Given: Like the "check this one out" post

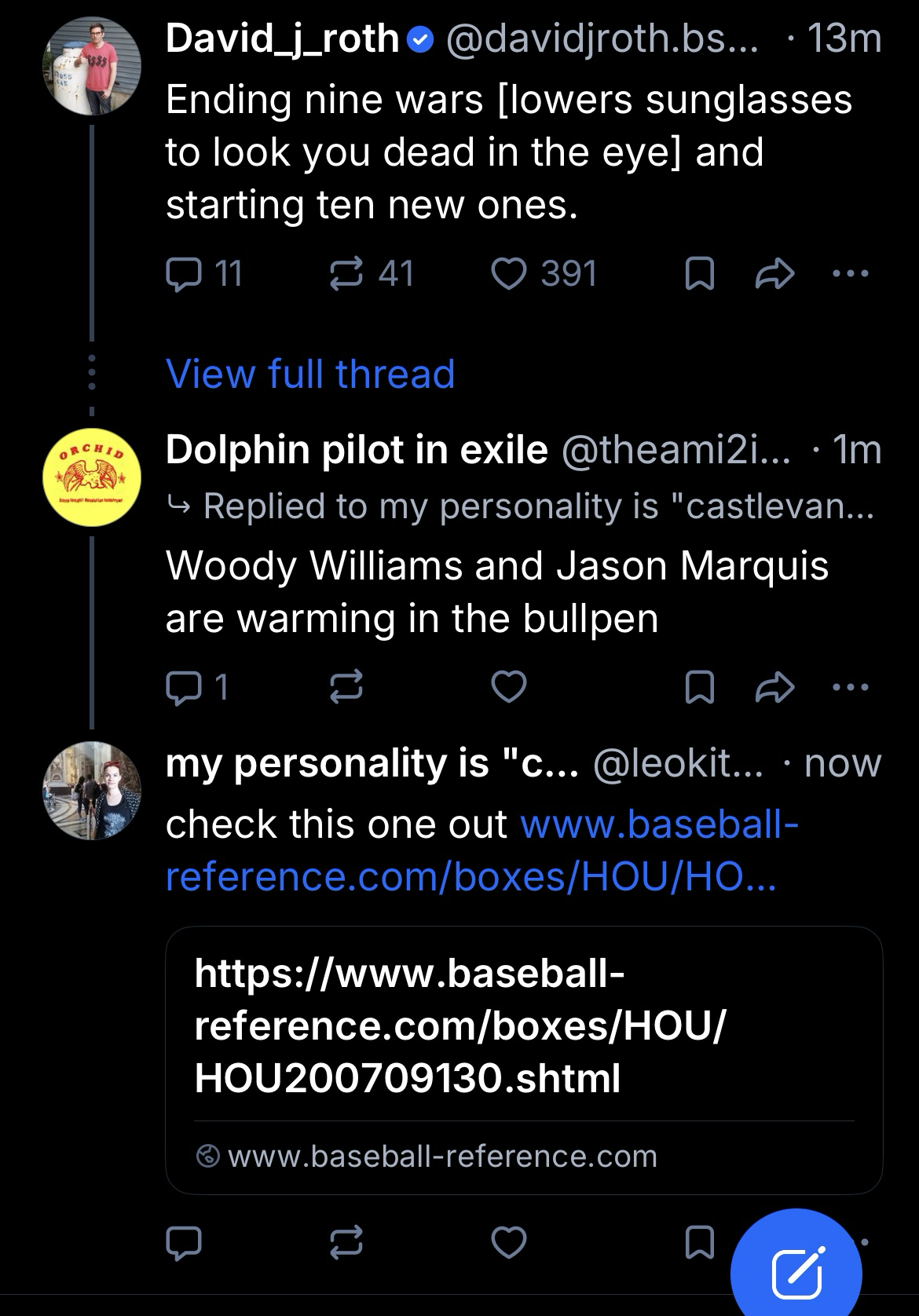Looking at the screenshot, I should point(508,1241).
